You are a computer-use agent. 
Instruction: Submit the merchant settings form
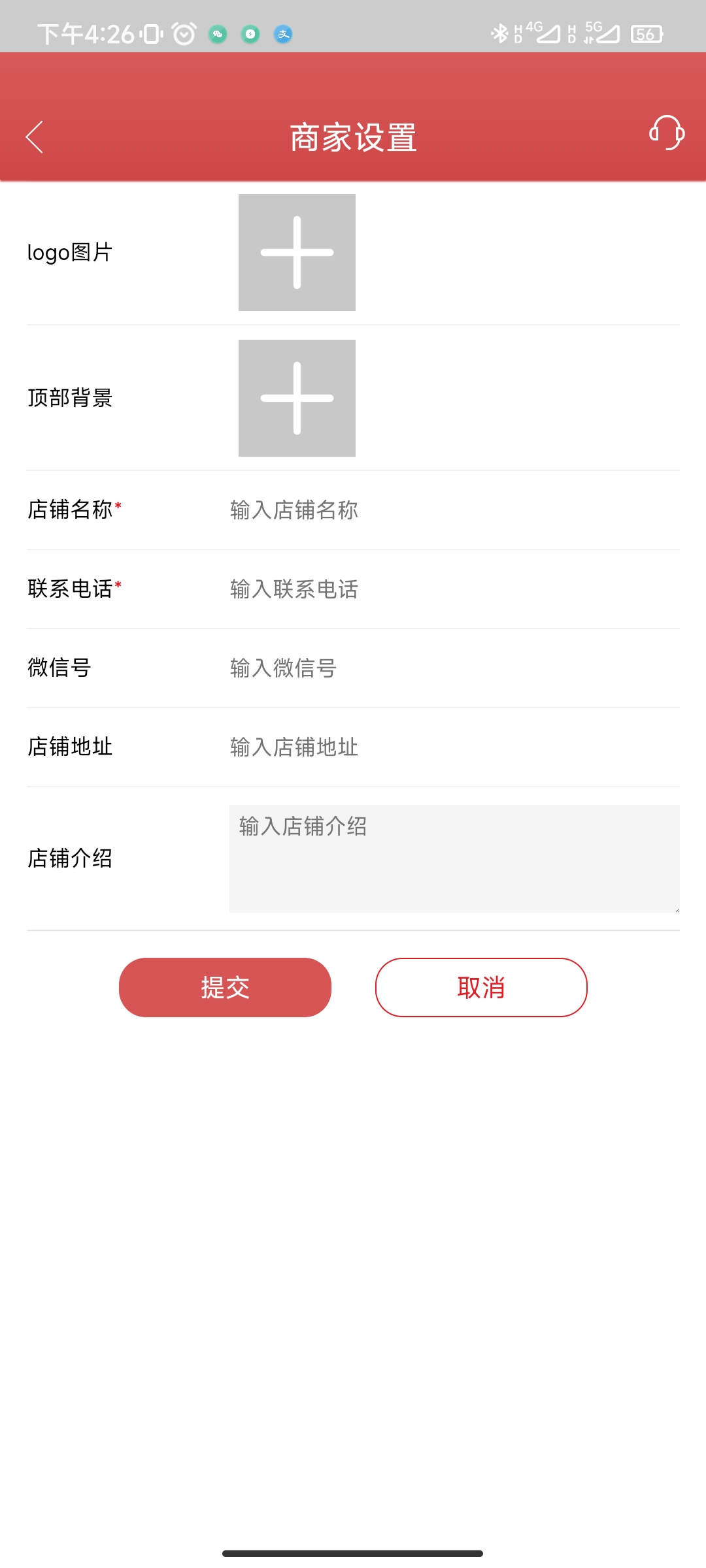(225, 987)
